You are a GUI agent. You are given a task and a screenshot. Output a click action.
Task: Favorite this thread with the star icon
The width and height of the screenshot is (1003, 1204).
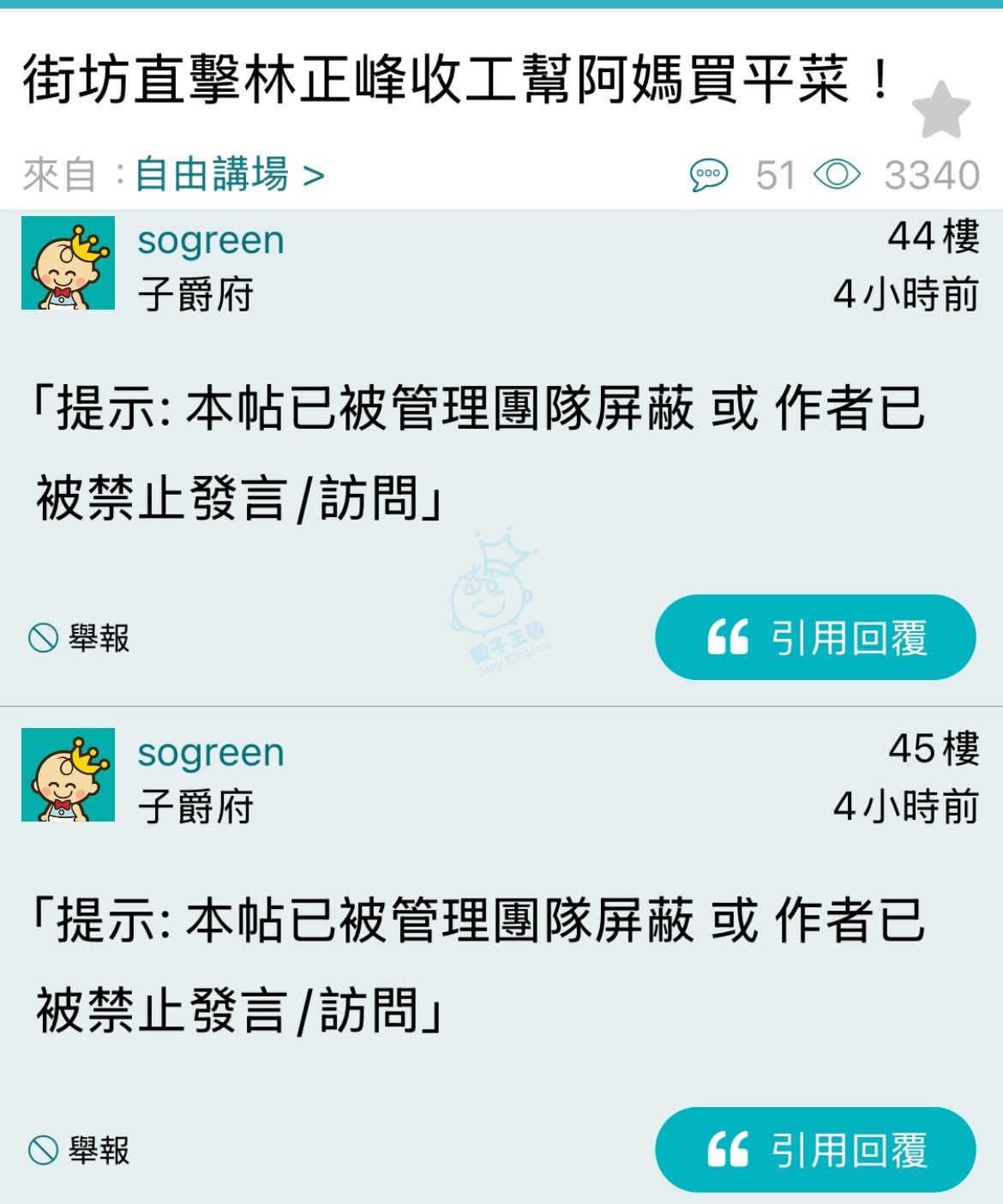click(x=940, y=110)
